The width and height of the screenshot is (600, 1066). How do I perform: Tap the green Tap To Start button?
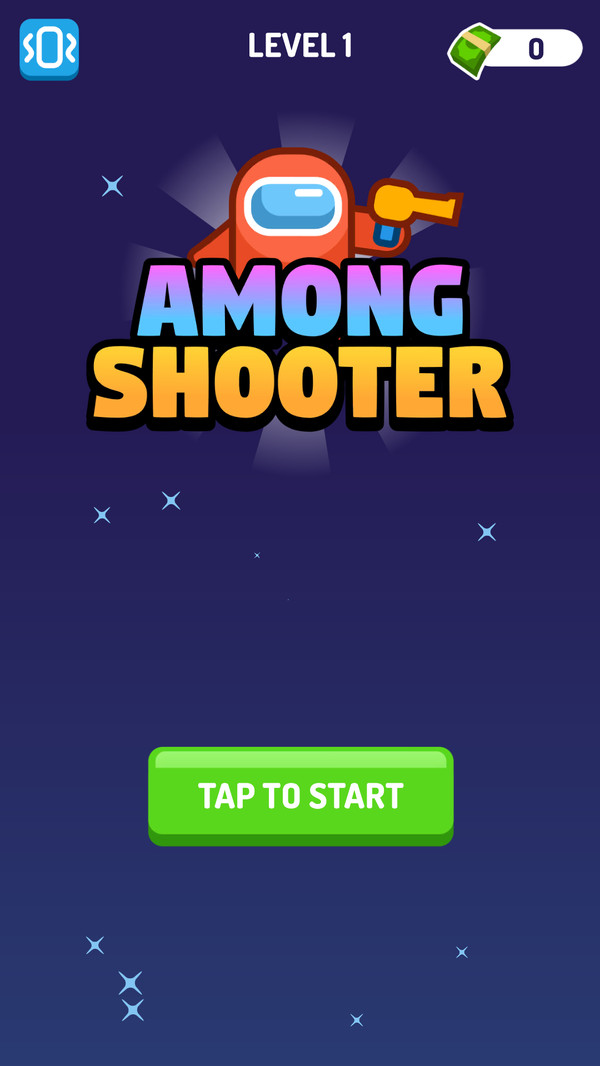point(300,796)
